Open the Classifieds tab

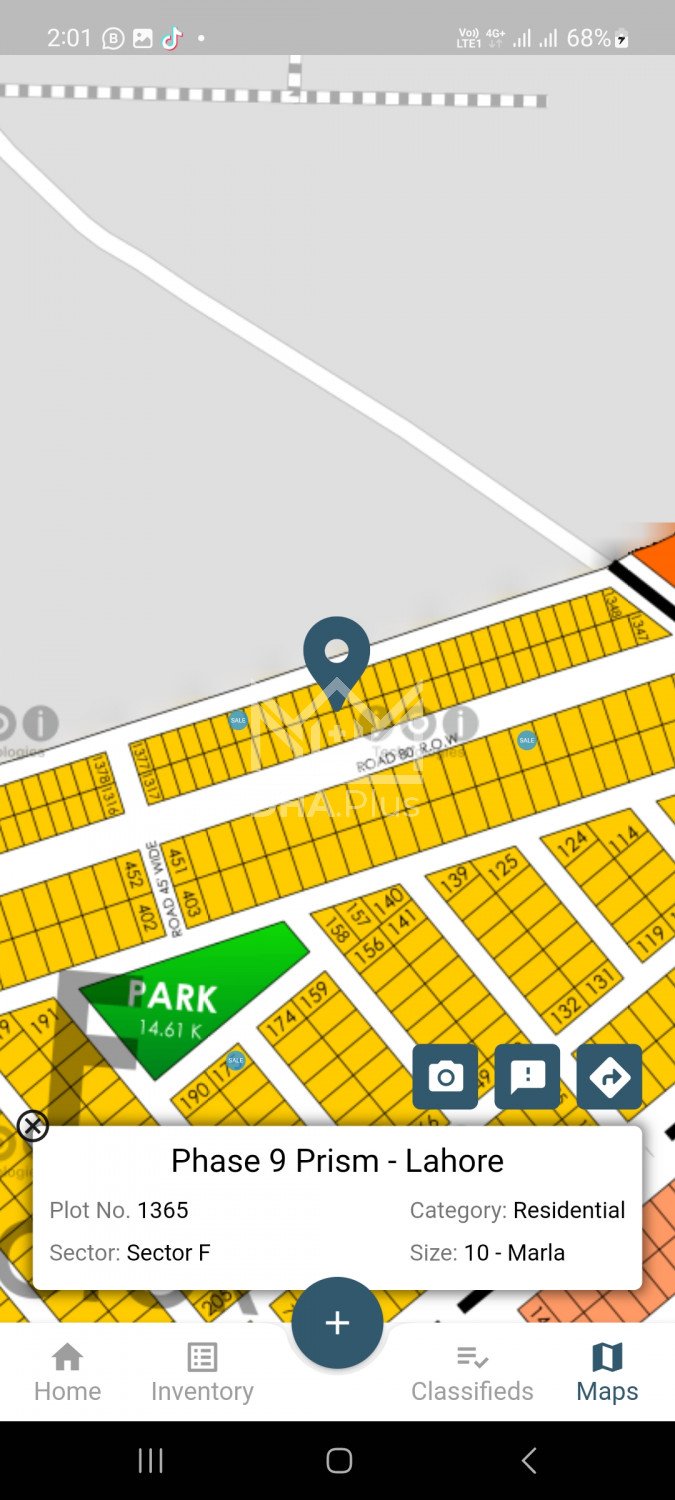click(472, 1373)
